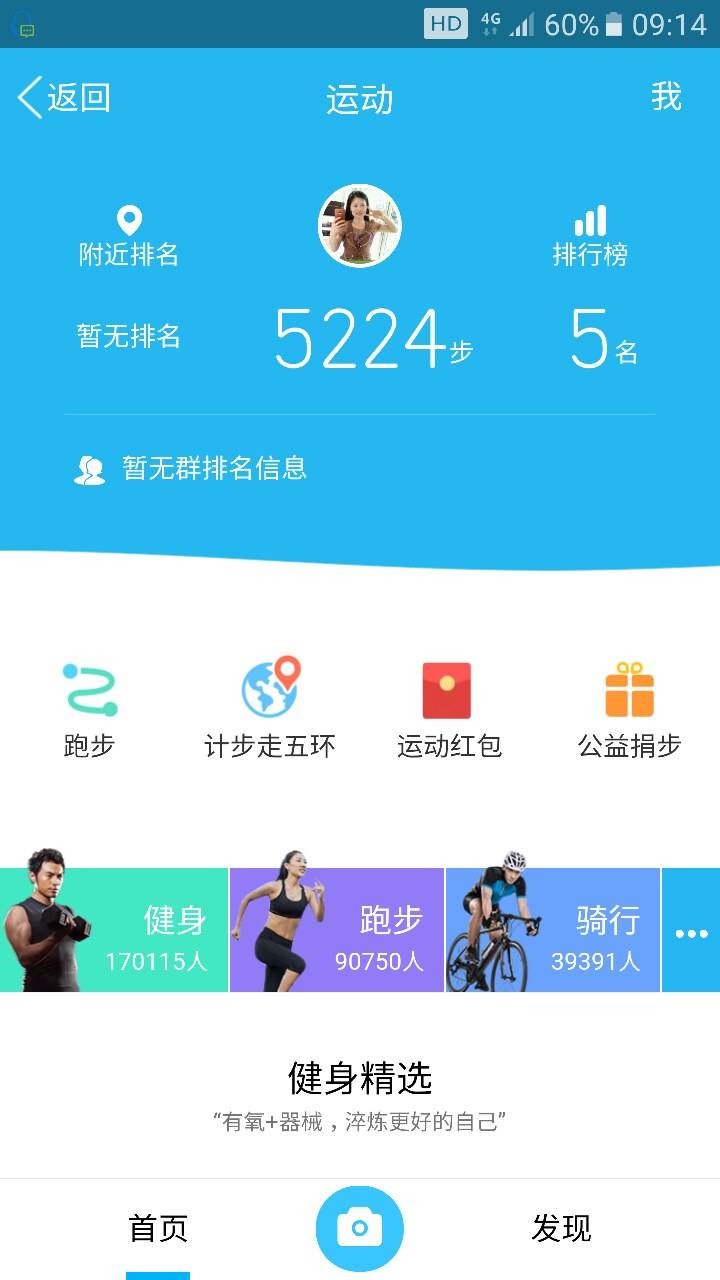Open the 跑步 card with 90750人
This screenshot has height=1280, width=720.
click(x=337, y=930)
